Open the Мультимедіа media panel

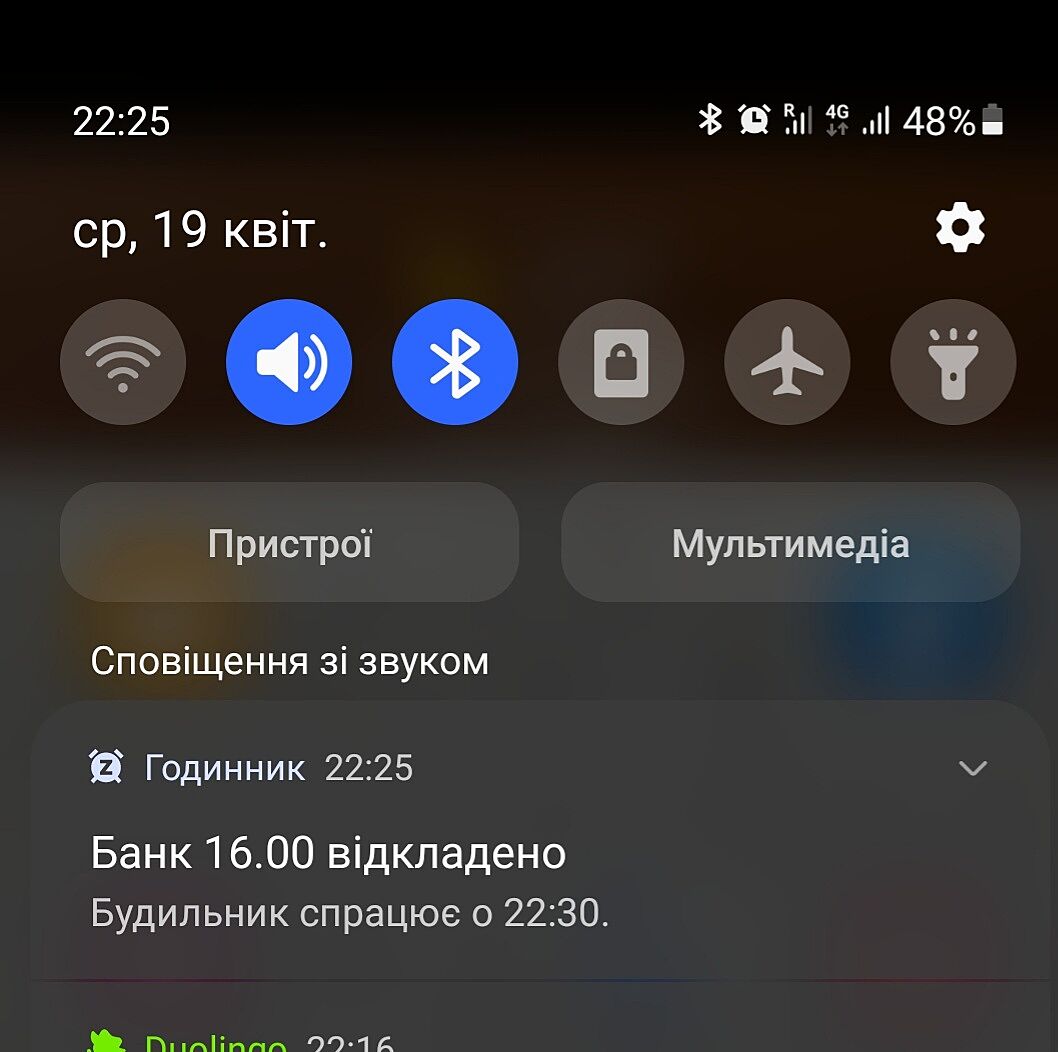790,543
